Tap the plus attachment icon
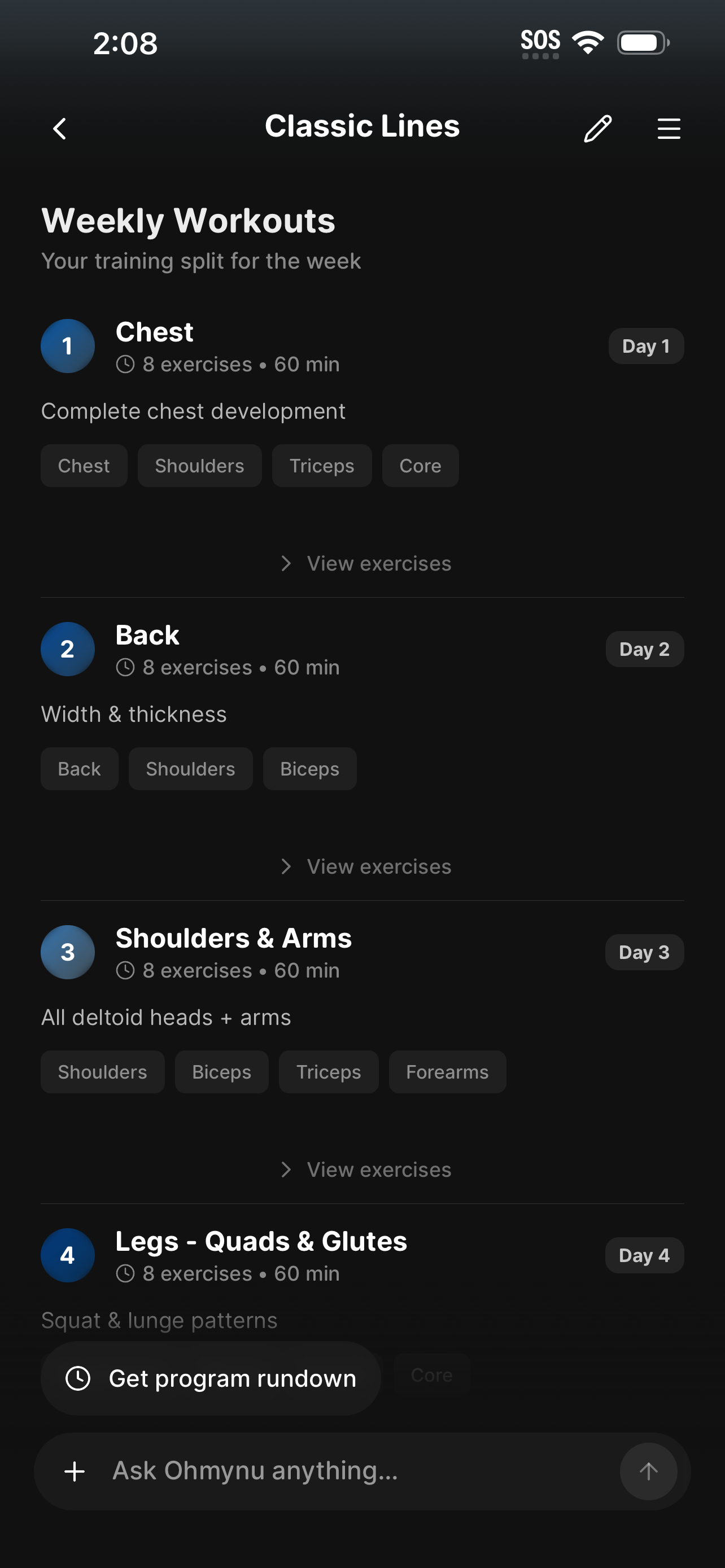Screen dimensions: 725x1568 point(75,1471)
